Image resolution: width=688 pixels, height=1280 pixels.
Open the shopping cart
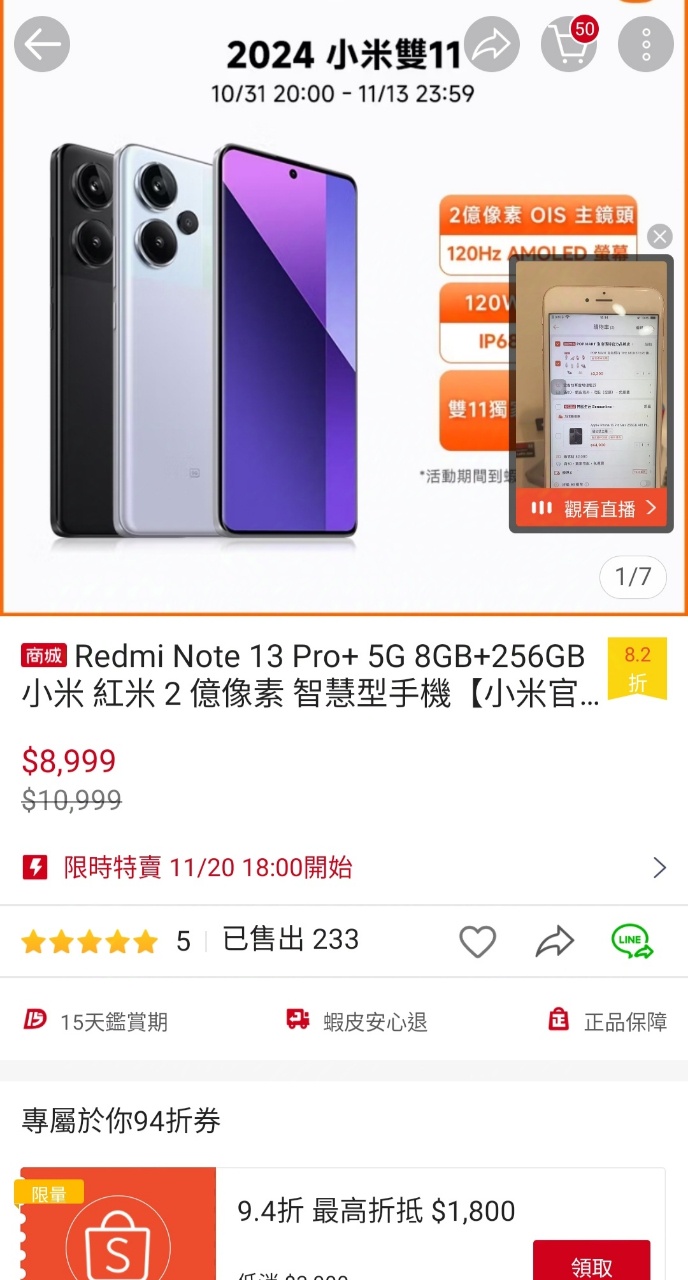pyautogui.click(x=569, y=45)
